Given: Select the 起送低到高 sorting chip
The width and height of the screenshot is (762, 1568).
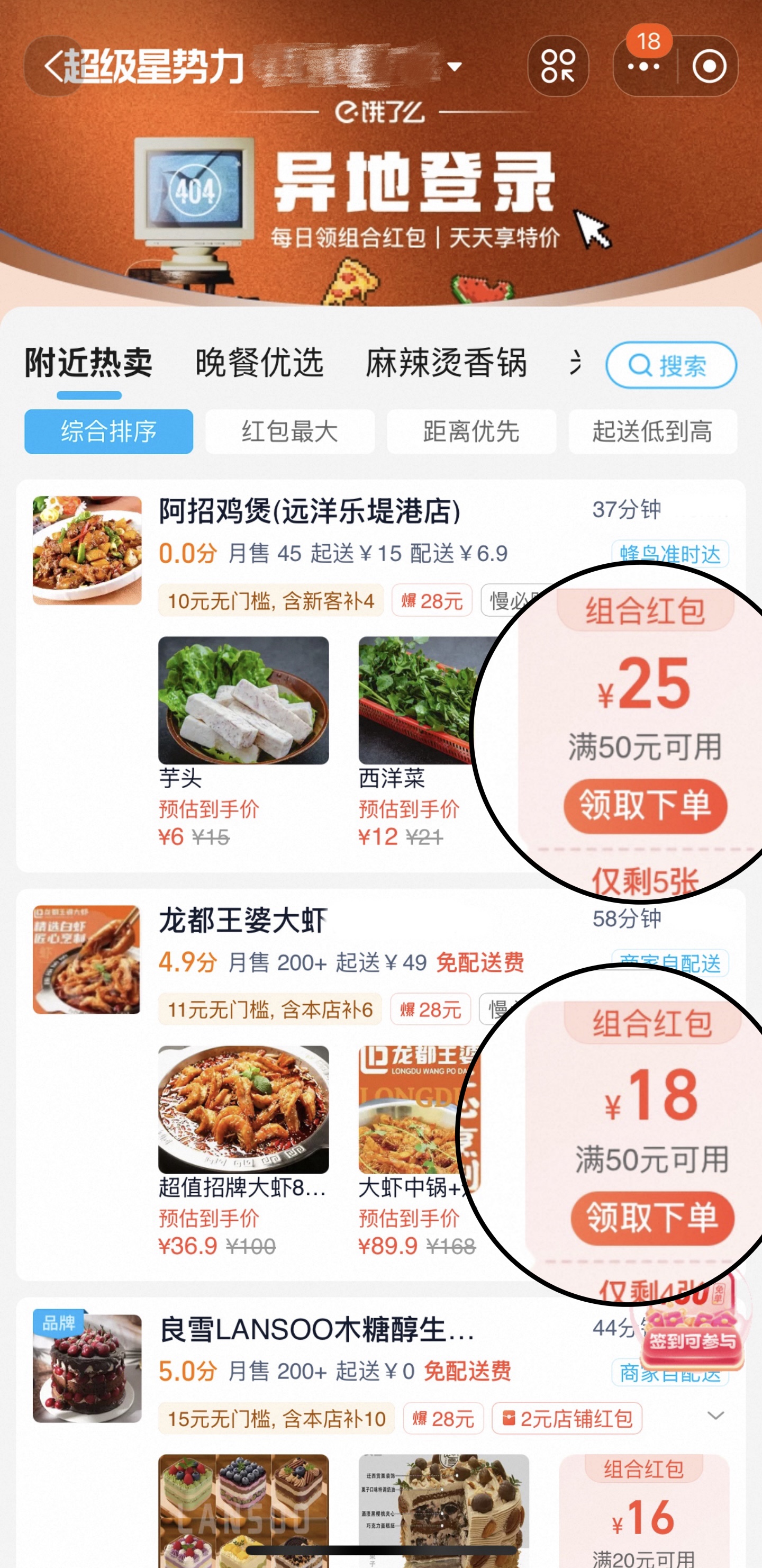Looking at the screenshot, I should point(652,431).
